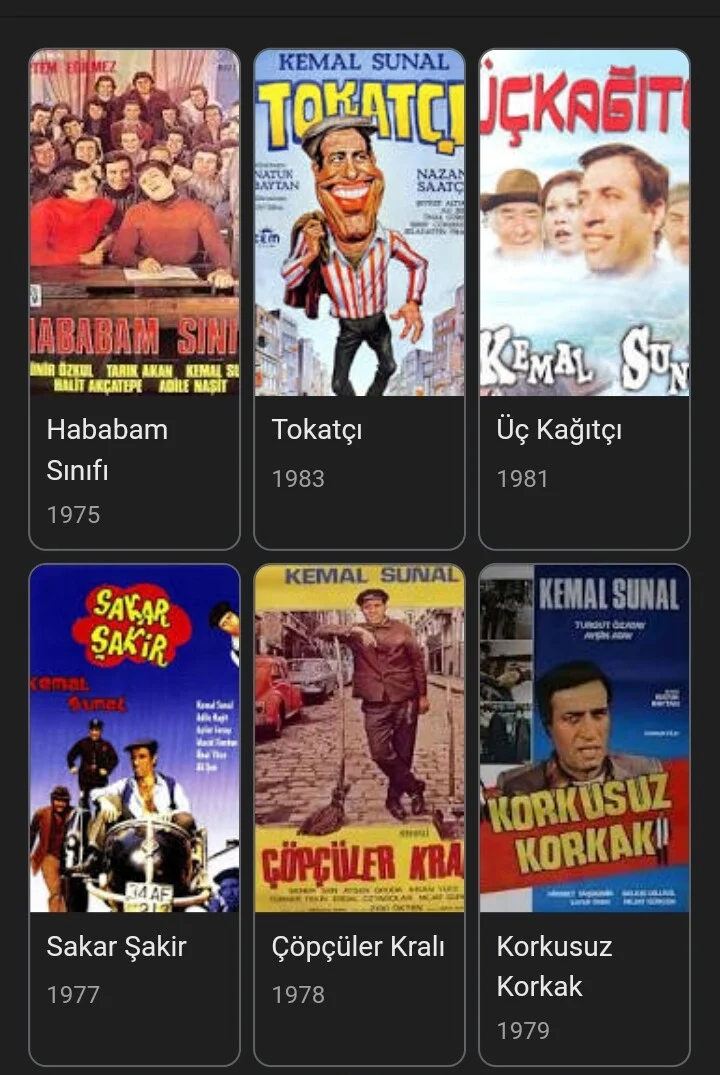
Task: Open the Hababam Sınıfı movie card
Action: coord(134,299)
